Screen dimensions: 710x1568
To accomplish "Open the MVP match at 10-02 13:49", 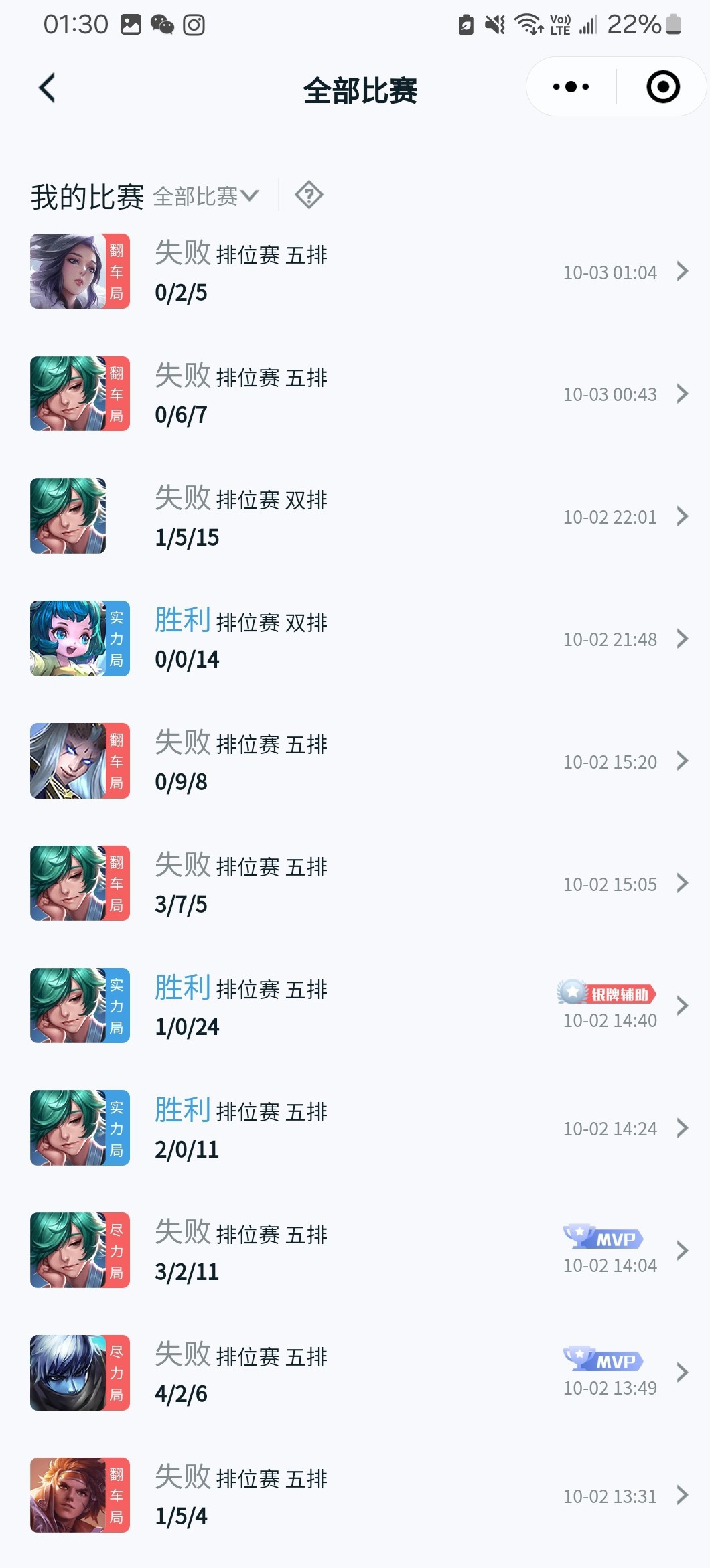I will 355,1373.
